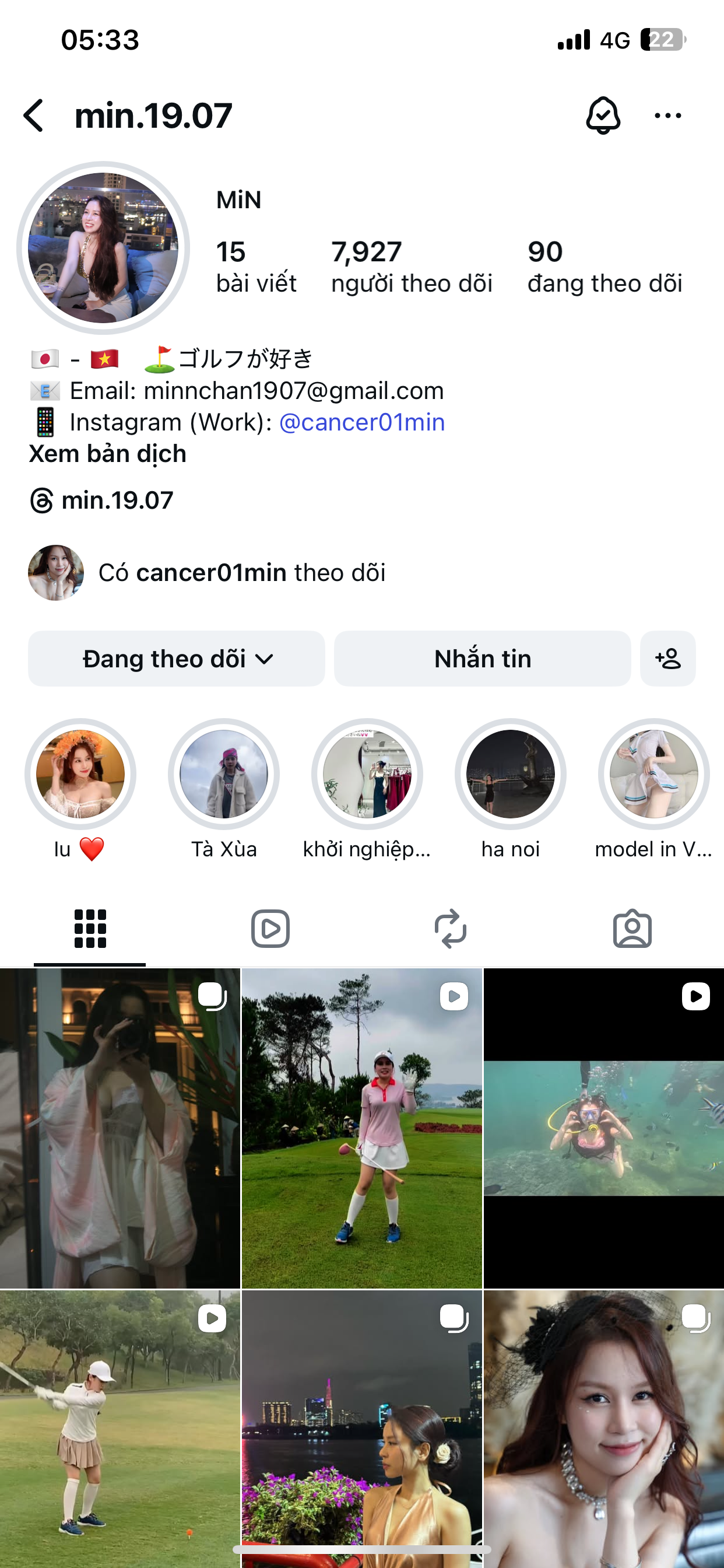Open the Threads profile min.19.07
The width and height of the screenshot is (724, 1568).
[x=102, y=501]
